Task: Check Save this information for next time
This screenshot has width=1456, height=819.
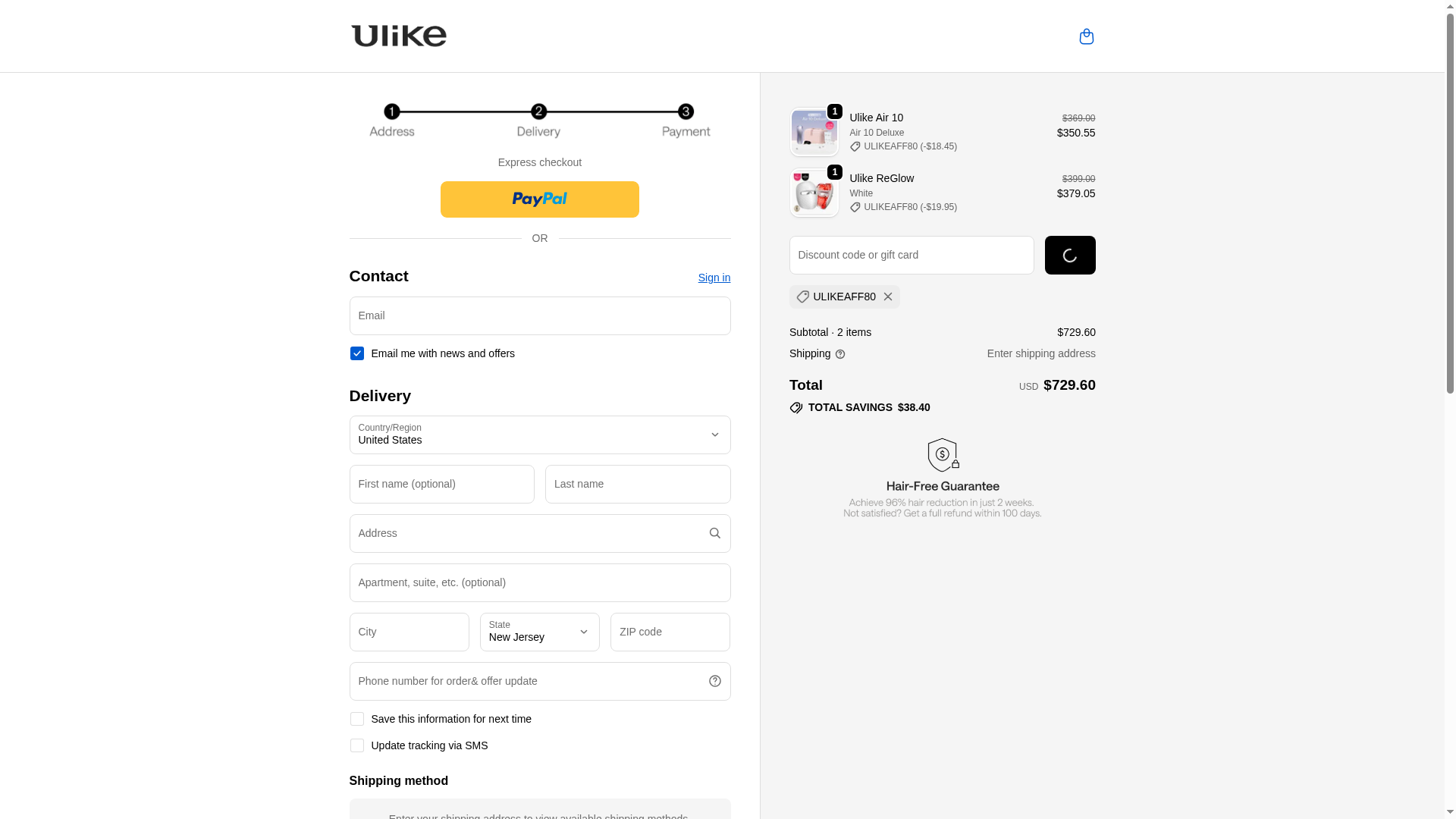Action: pyautogui.click(x=357, y=719)
